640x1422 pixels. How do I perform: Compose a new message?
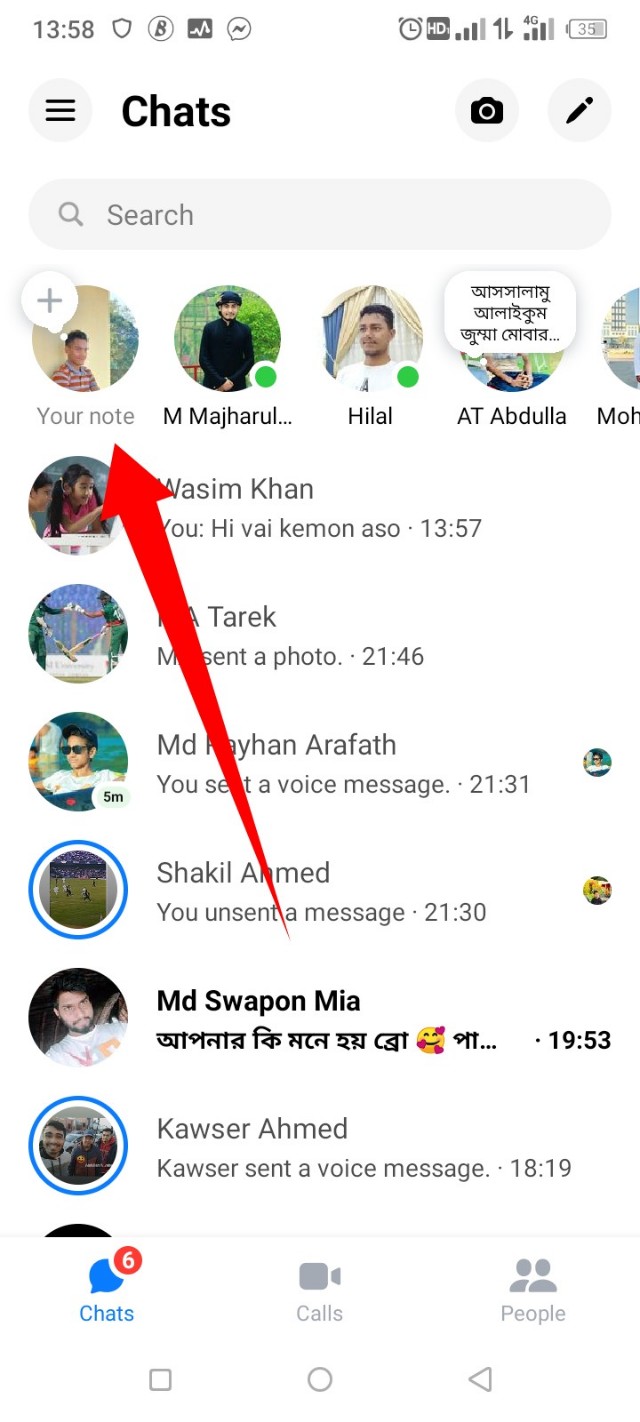click(x=579, y=111)
